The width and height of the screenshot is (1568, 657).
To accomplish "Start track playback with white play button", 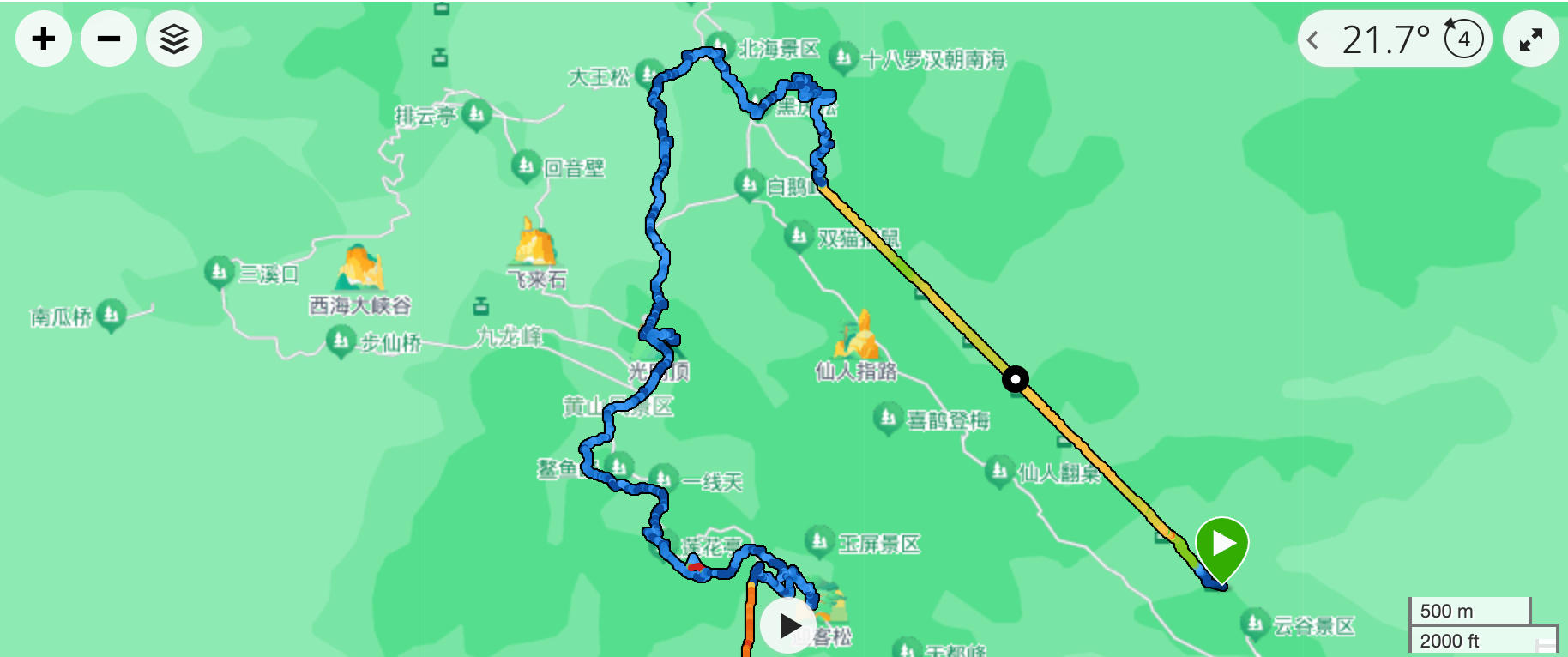I will click(789, 625).
